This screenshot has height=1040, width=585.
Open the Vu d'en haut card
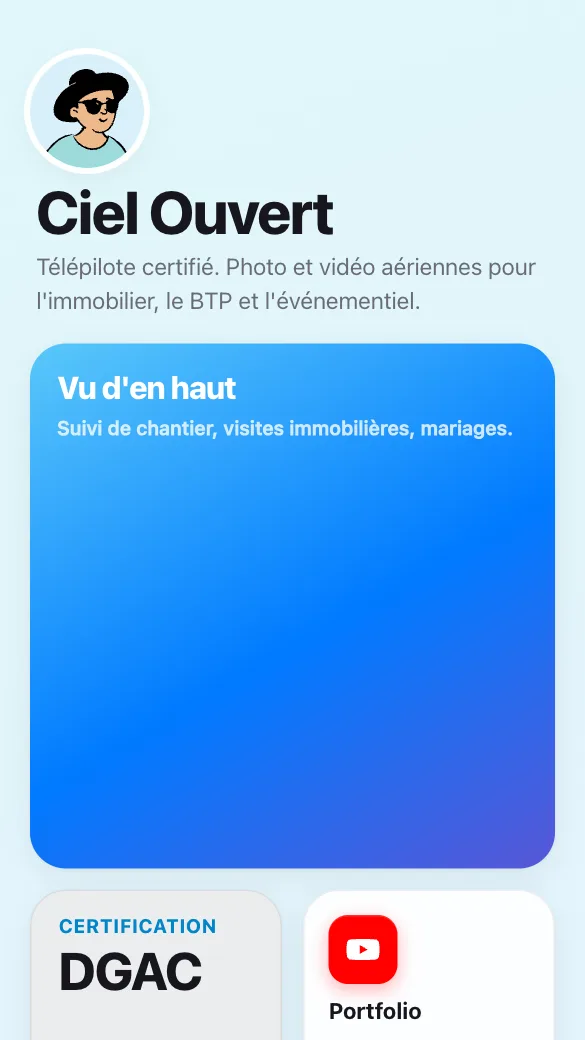(x=292, y=606)
